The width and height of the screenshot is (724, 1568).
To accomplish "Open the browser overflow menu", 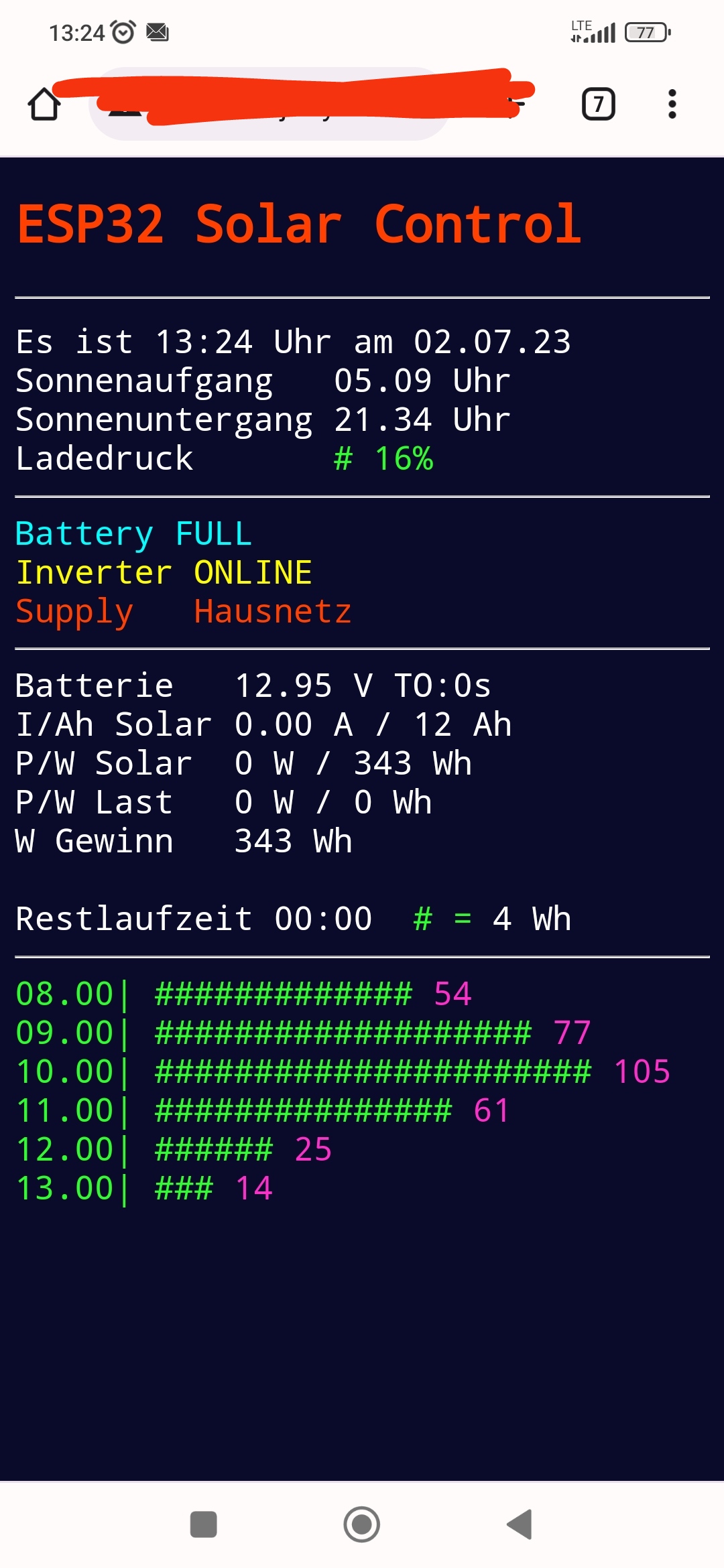I will [672, 104].
